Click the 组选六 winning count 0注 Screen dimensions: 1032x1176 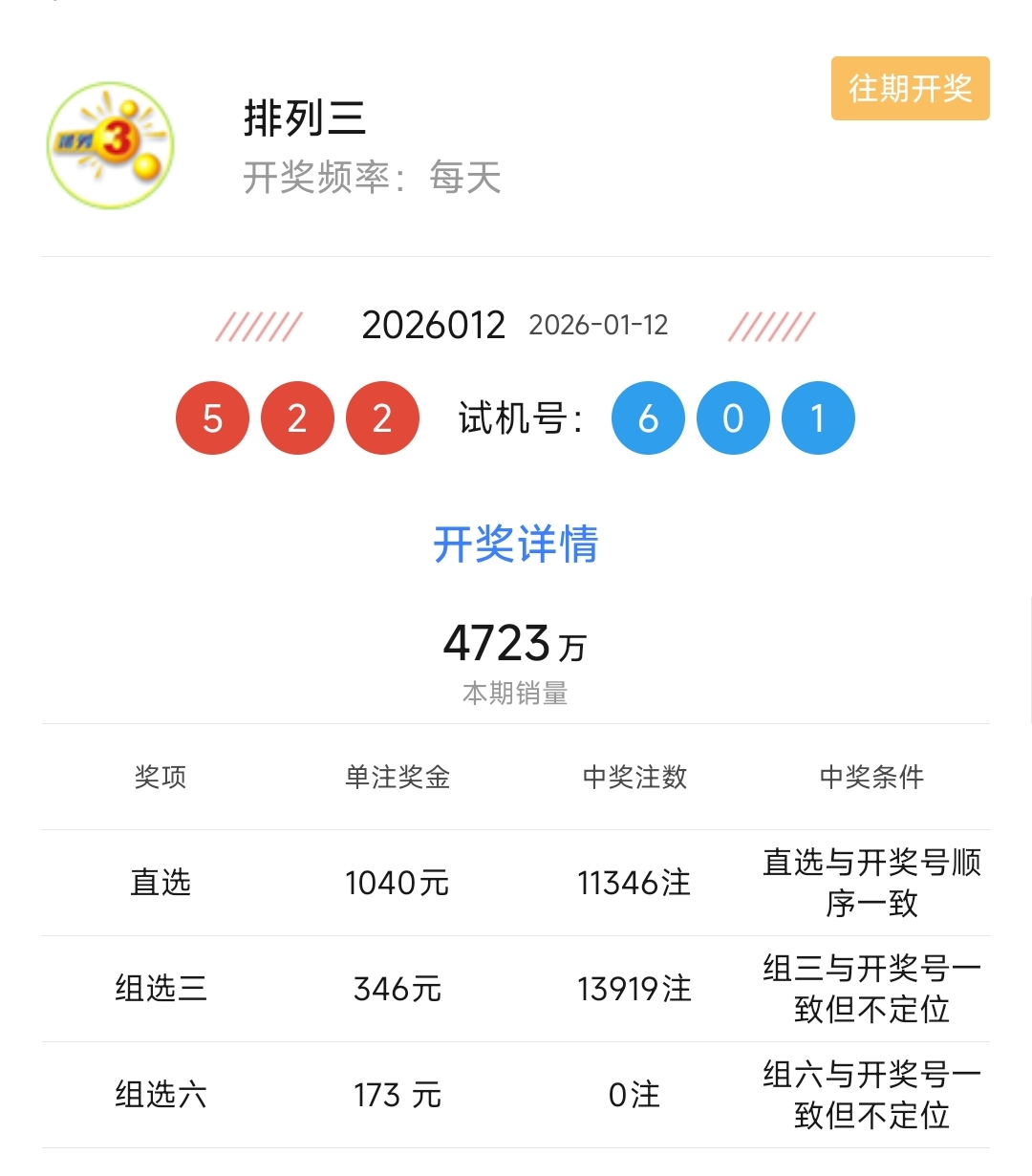pyautogui.click(x=634, y=1097)
